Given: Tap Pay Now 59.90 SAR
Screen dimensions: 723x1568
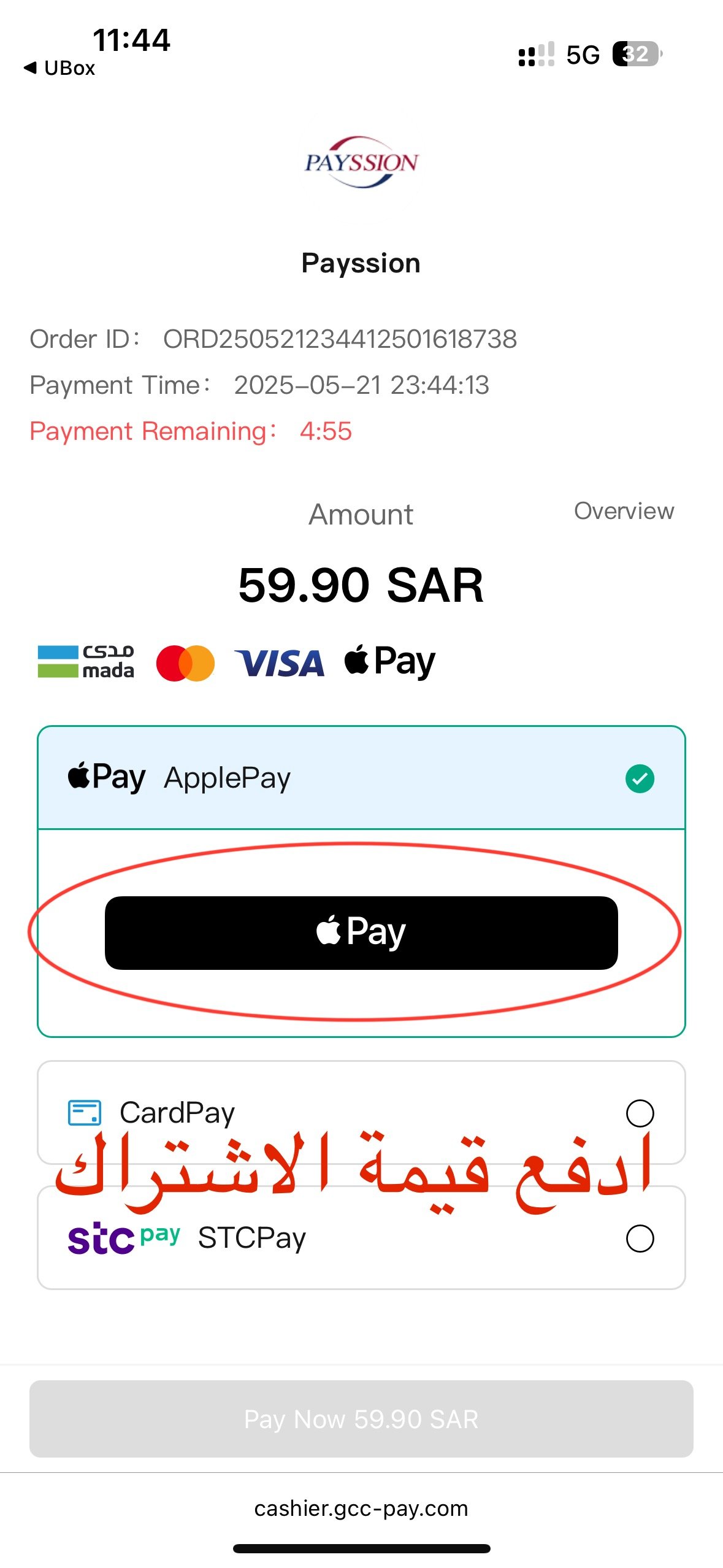Looking at the screenshot, I should pos(361,1419).
